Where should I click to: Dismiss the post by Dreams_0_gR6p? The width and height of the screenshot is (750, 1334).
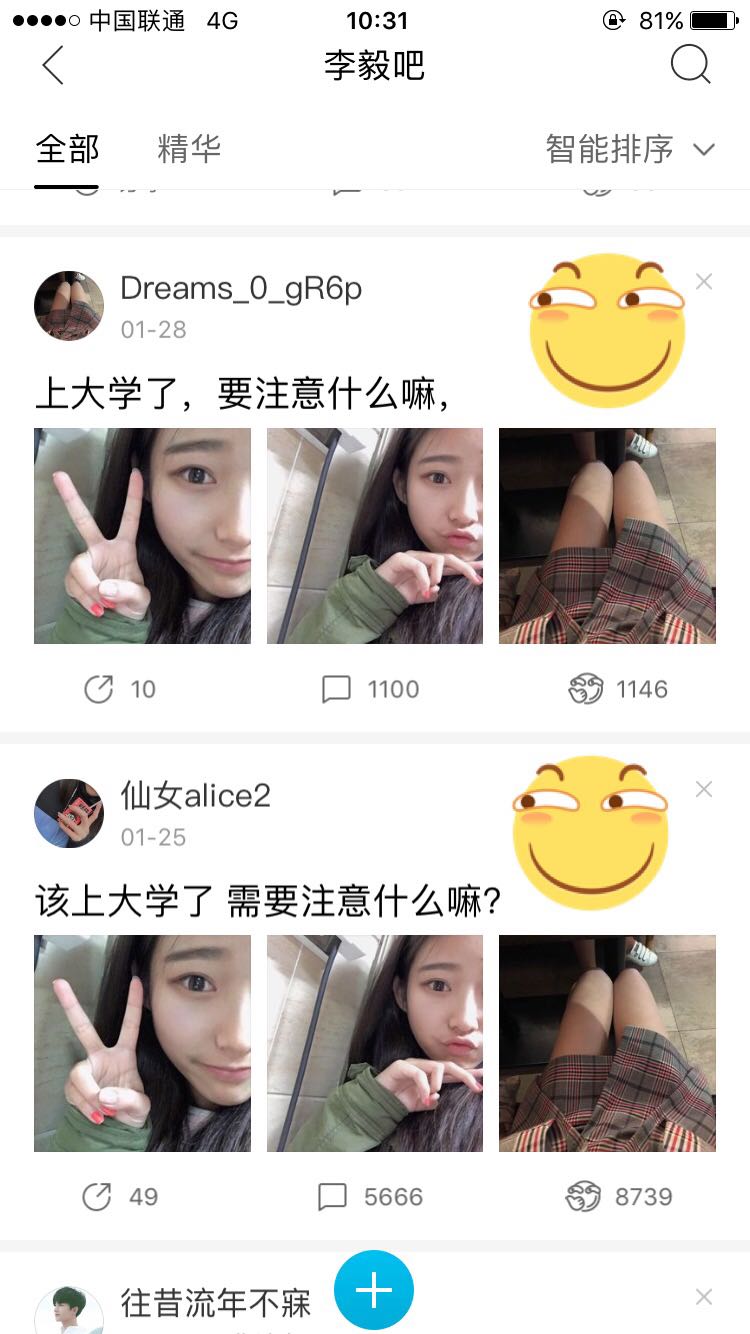click(x=704, y=282)
